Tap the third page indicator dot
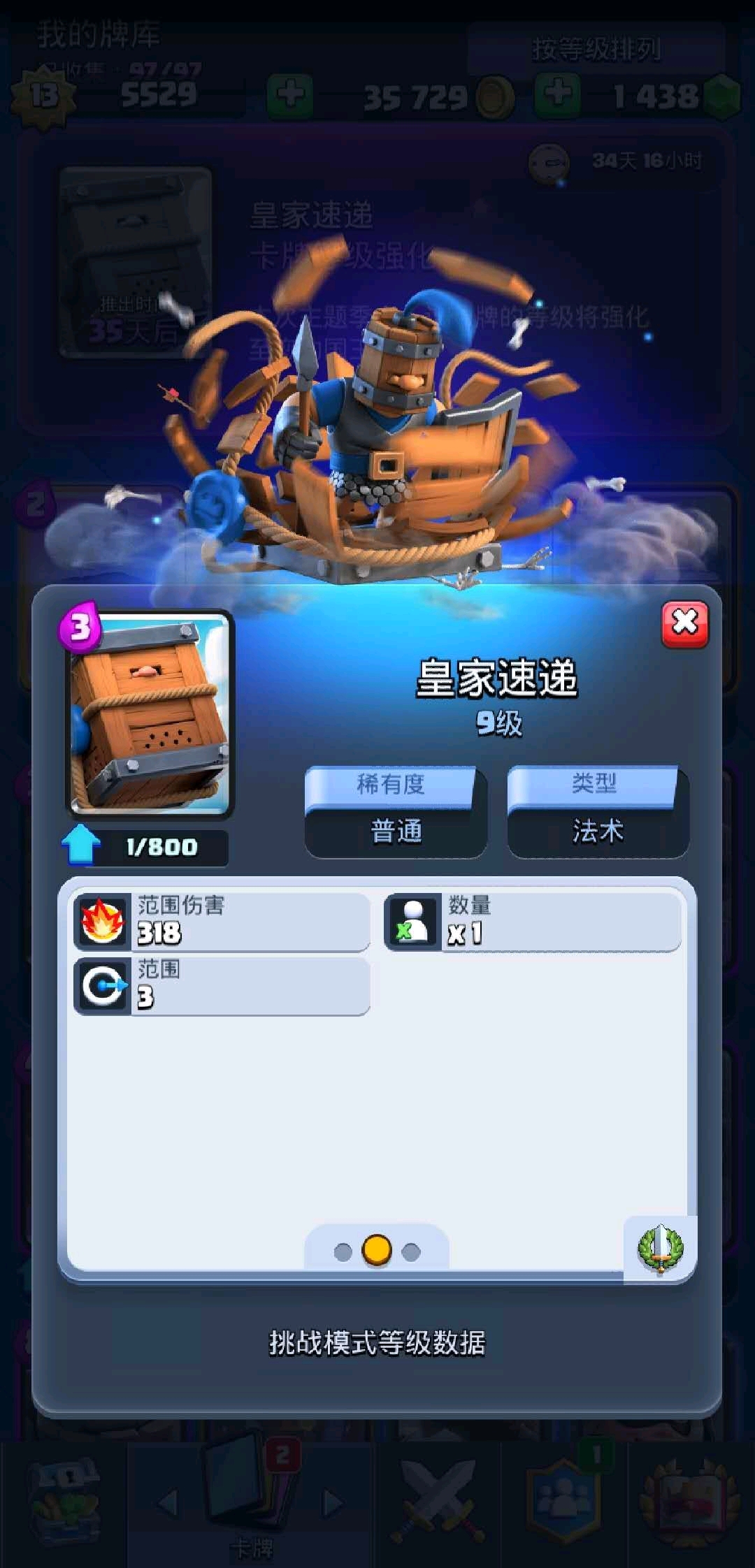The width and height of the screenshot is (755, 1568). (411, 1251)
